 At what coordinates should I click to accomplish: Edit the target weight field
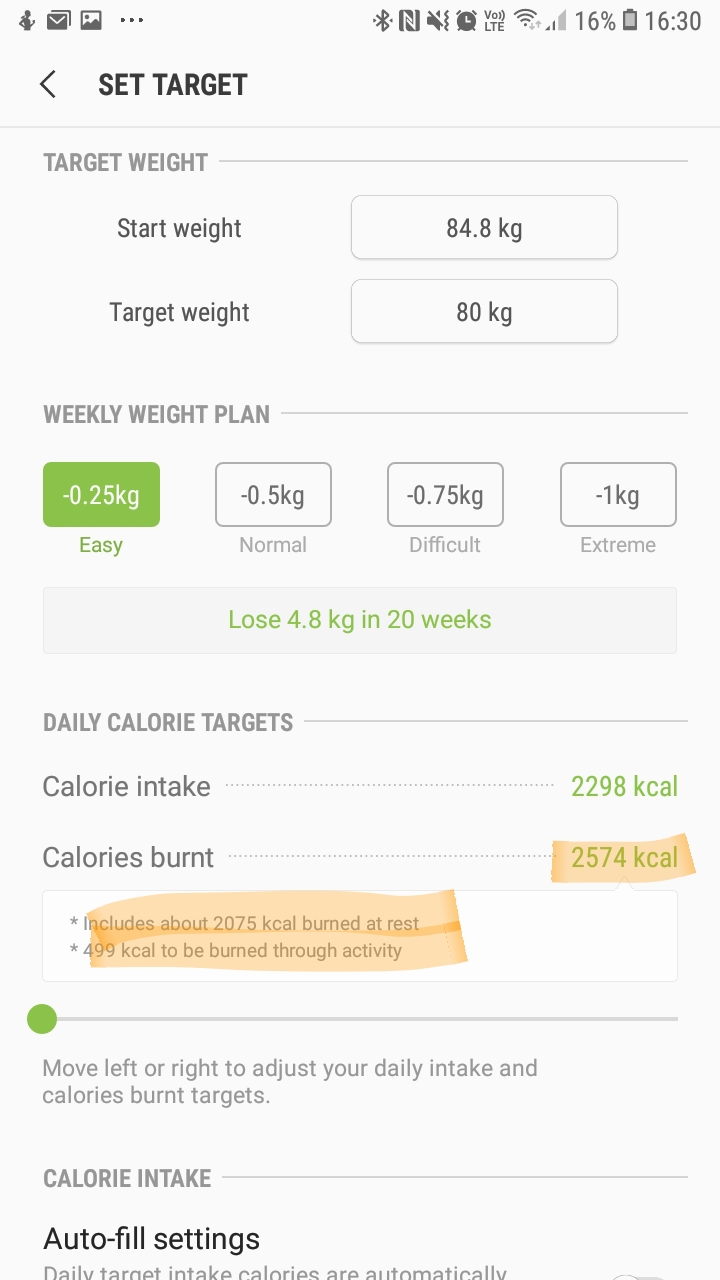click(x=484, y=312)
